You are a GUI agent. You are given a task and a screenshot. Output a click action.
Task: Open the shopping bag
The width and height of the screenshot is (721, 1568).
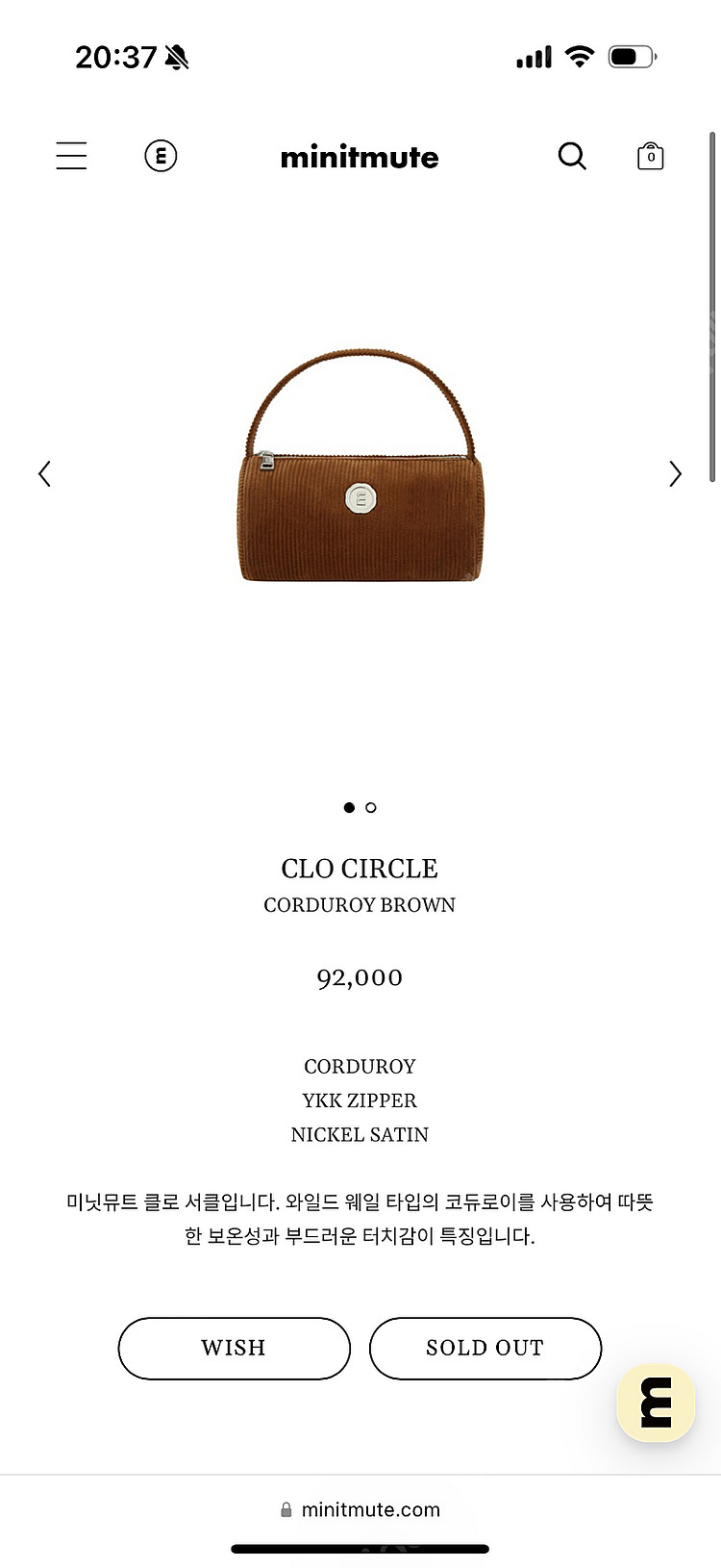(651, 156)
